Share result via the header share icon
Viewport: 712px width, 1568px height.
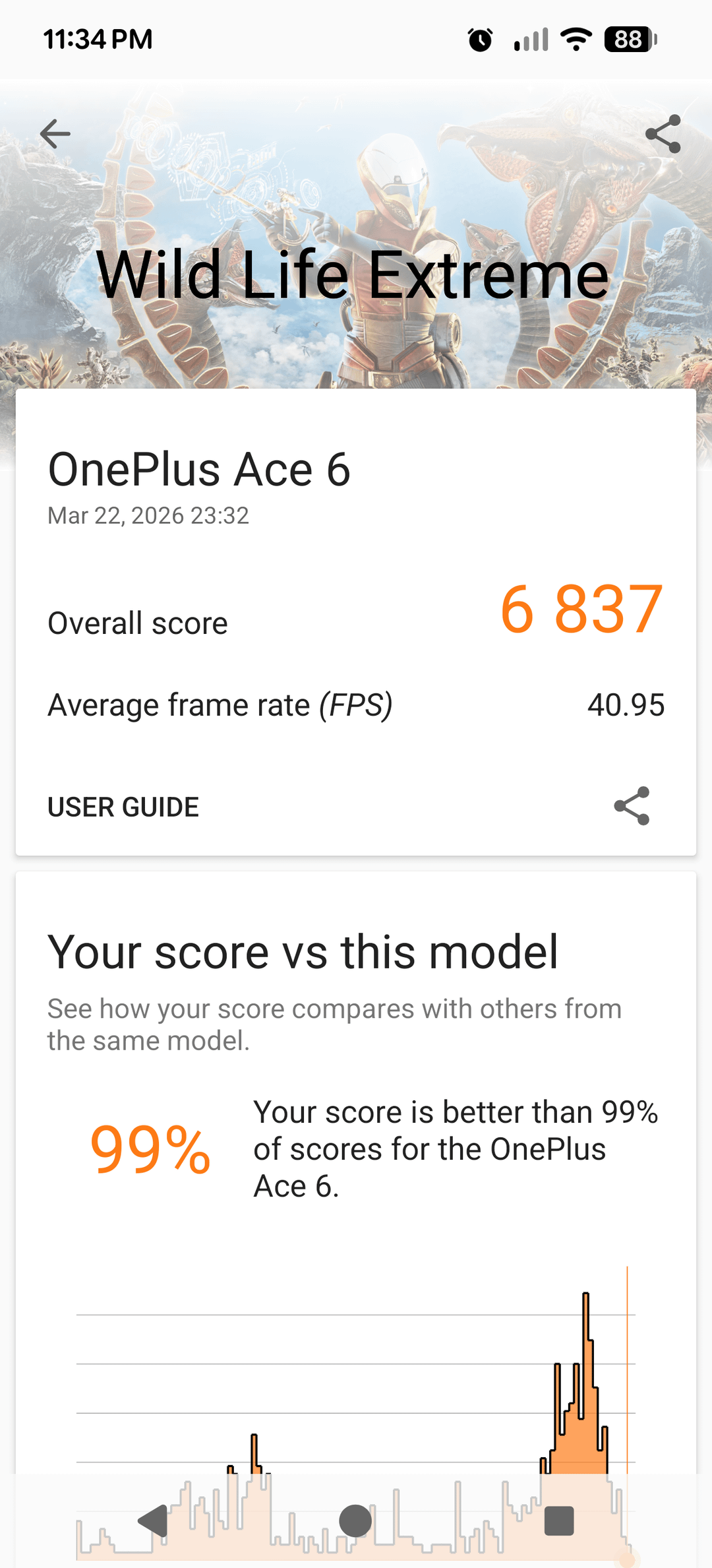pos(663,134)
